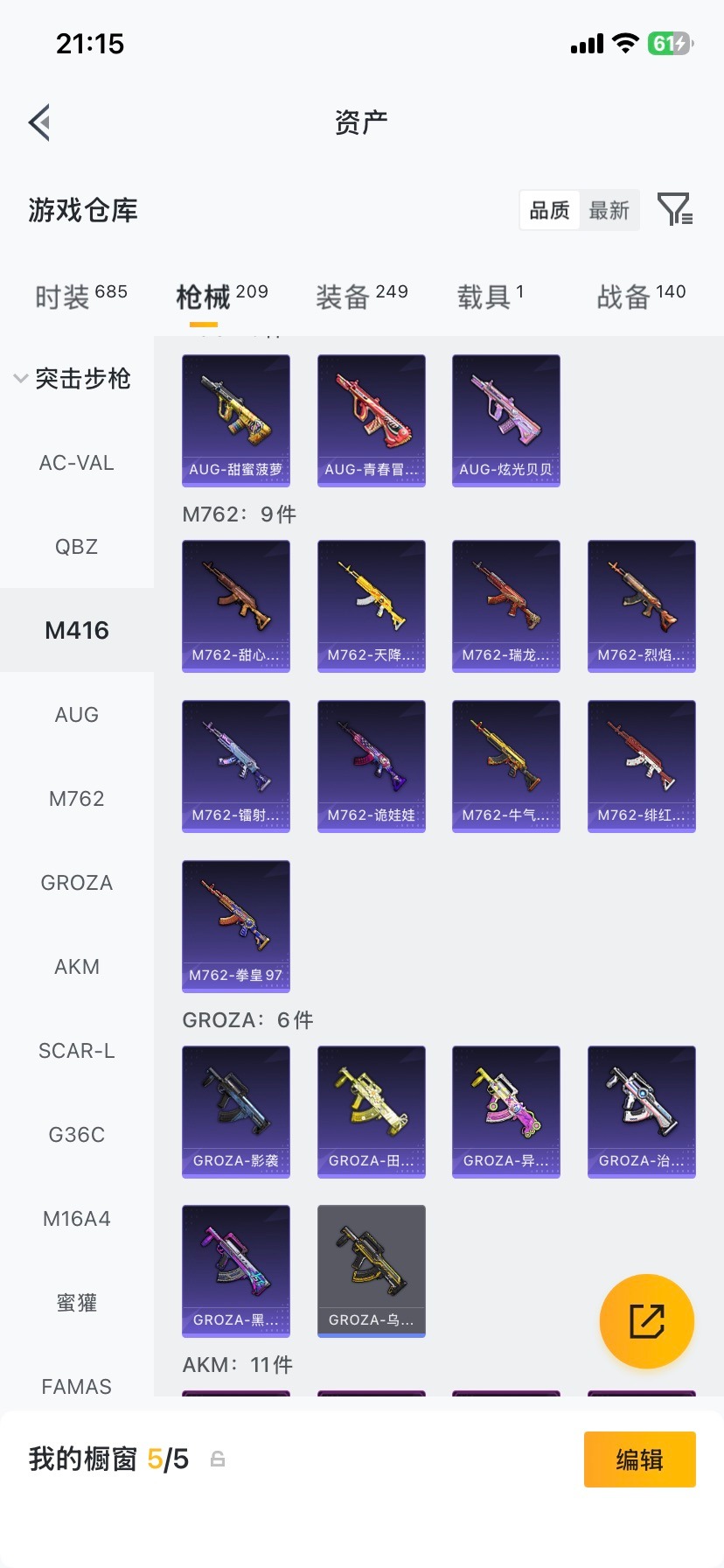The image size is (724, 1568).
Task: Sort items by 最新
Action: pos(609,210)
